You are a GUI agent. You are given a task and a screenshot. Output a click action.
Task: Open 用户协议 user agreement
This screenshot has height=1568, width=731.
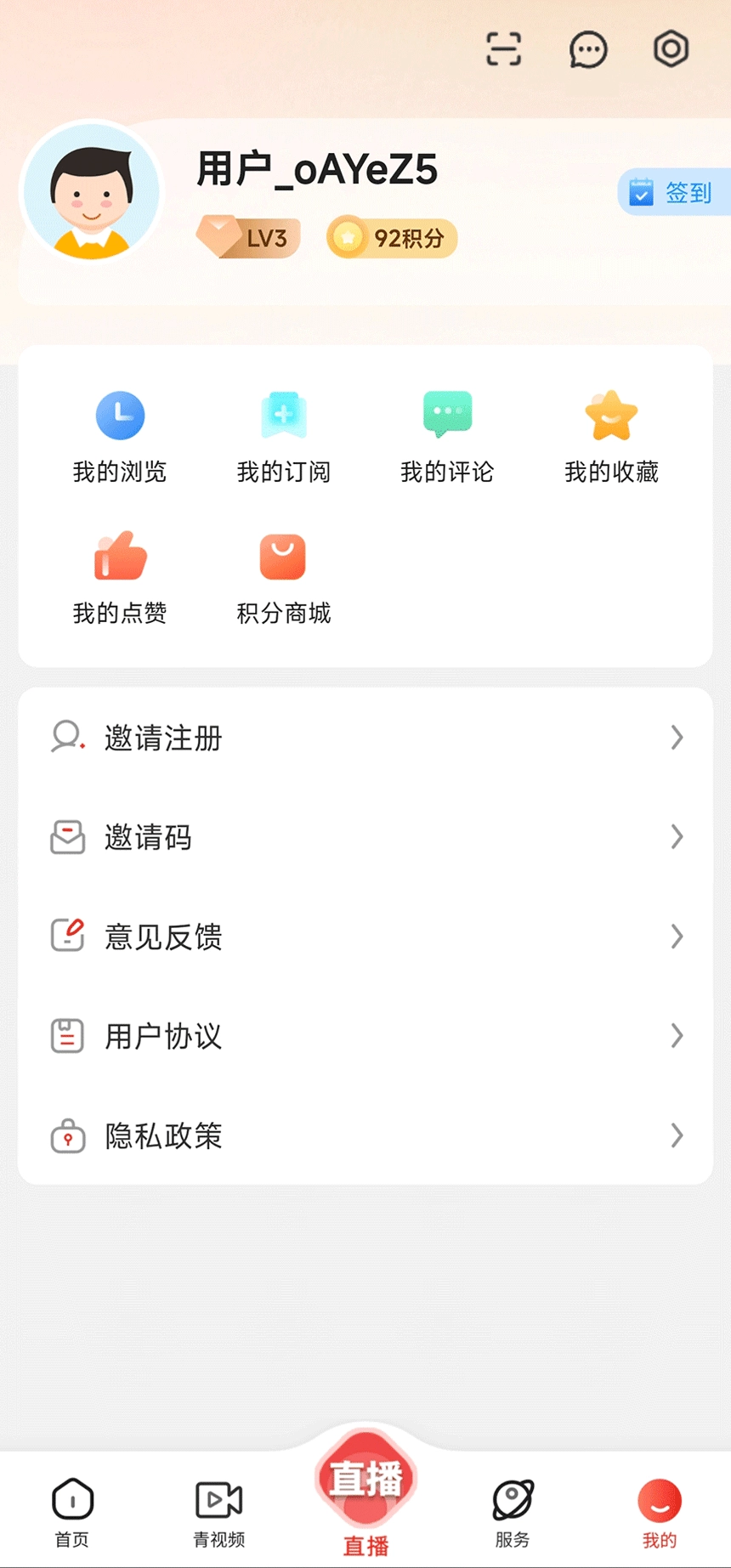click(x=365, y=1036)
